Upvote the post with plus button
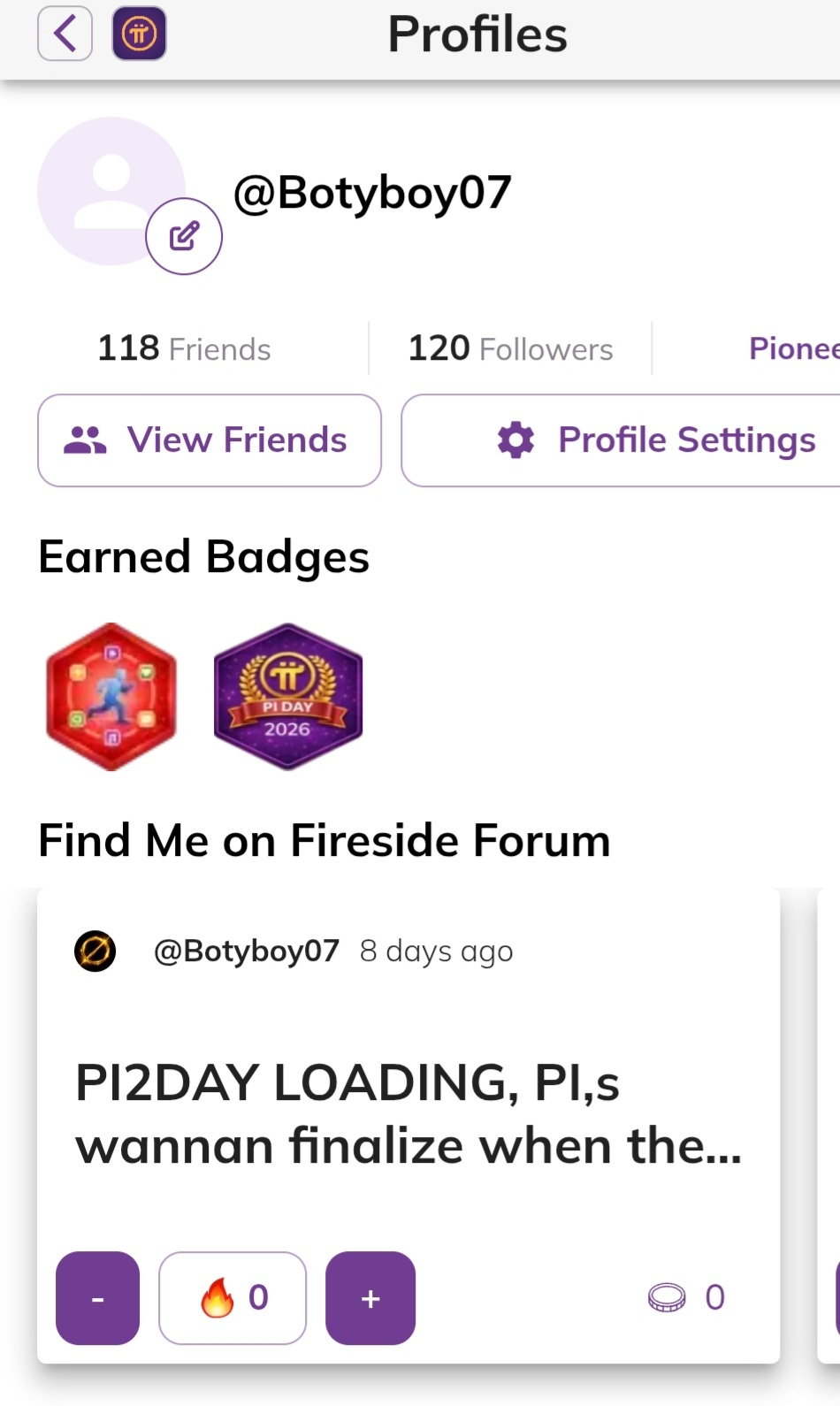 pos(370,1298)
